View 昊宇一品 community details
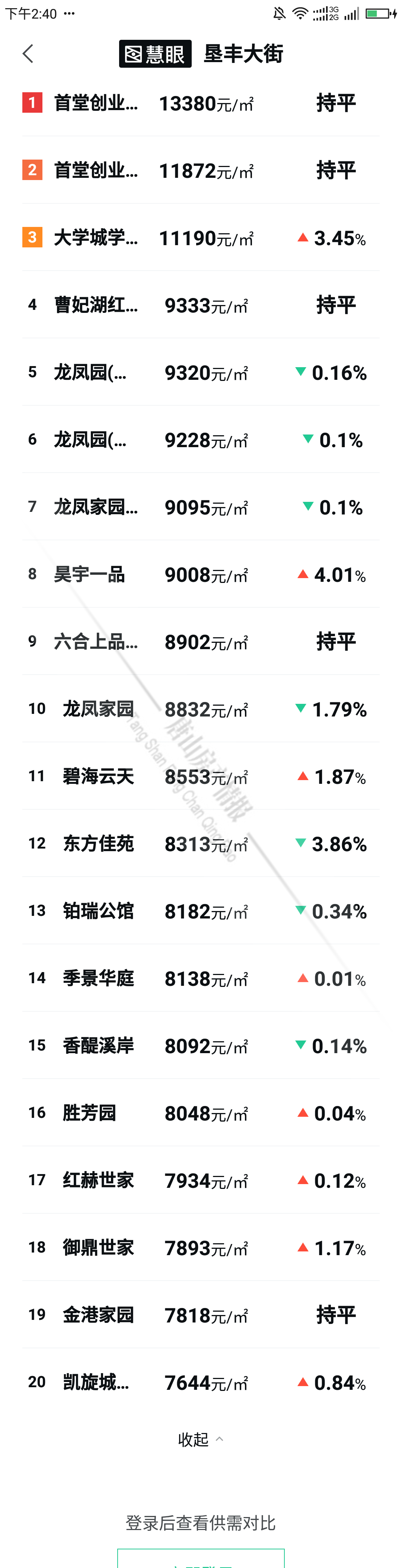 coord(201,574)
